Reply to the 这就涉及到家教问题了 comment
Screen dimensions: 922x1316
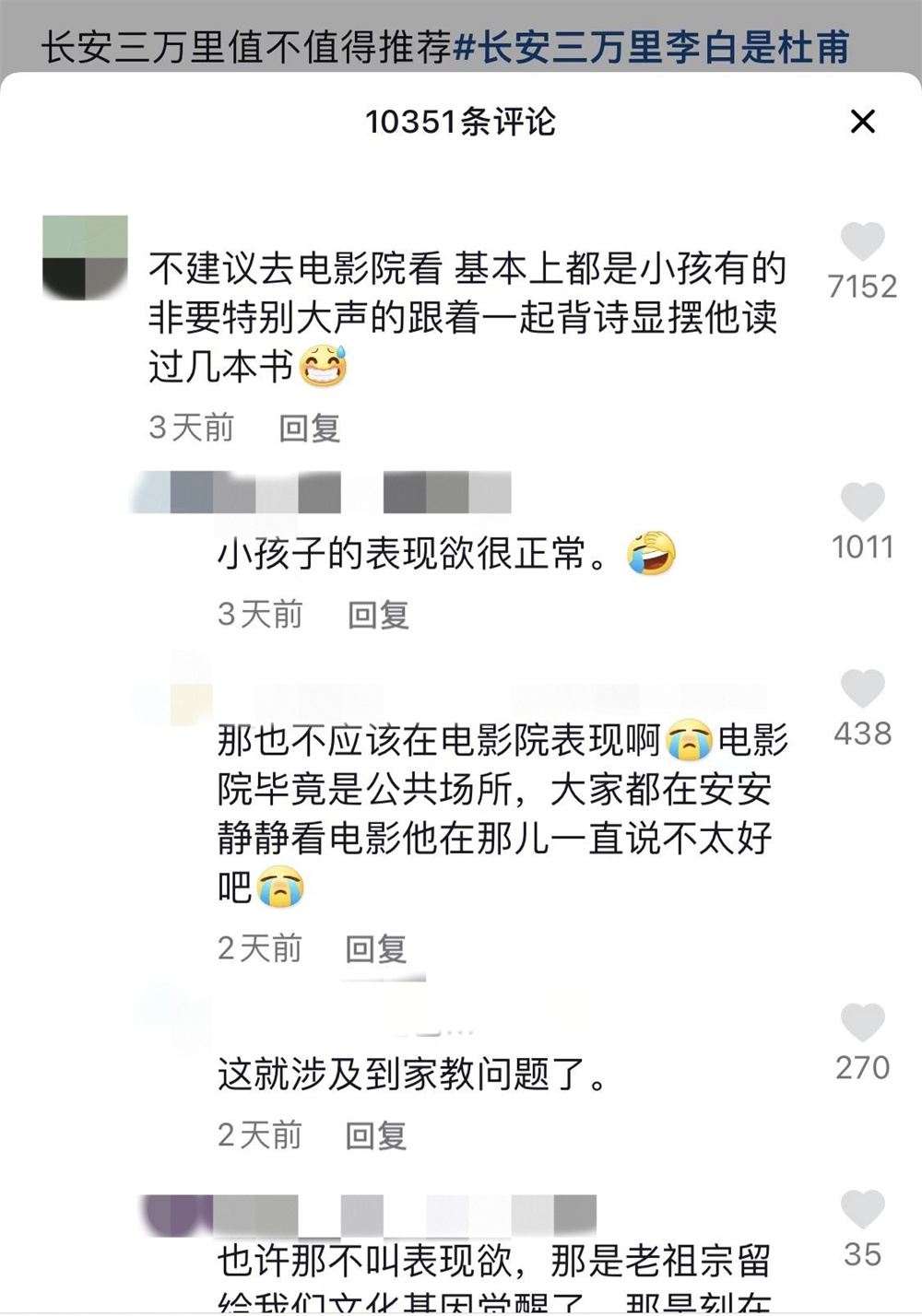point(376,1135)
